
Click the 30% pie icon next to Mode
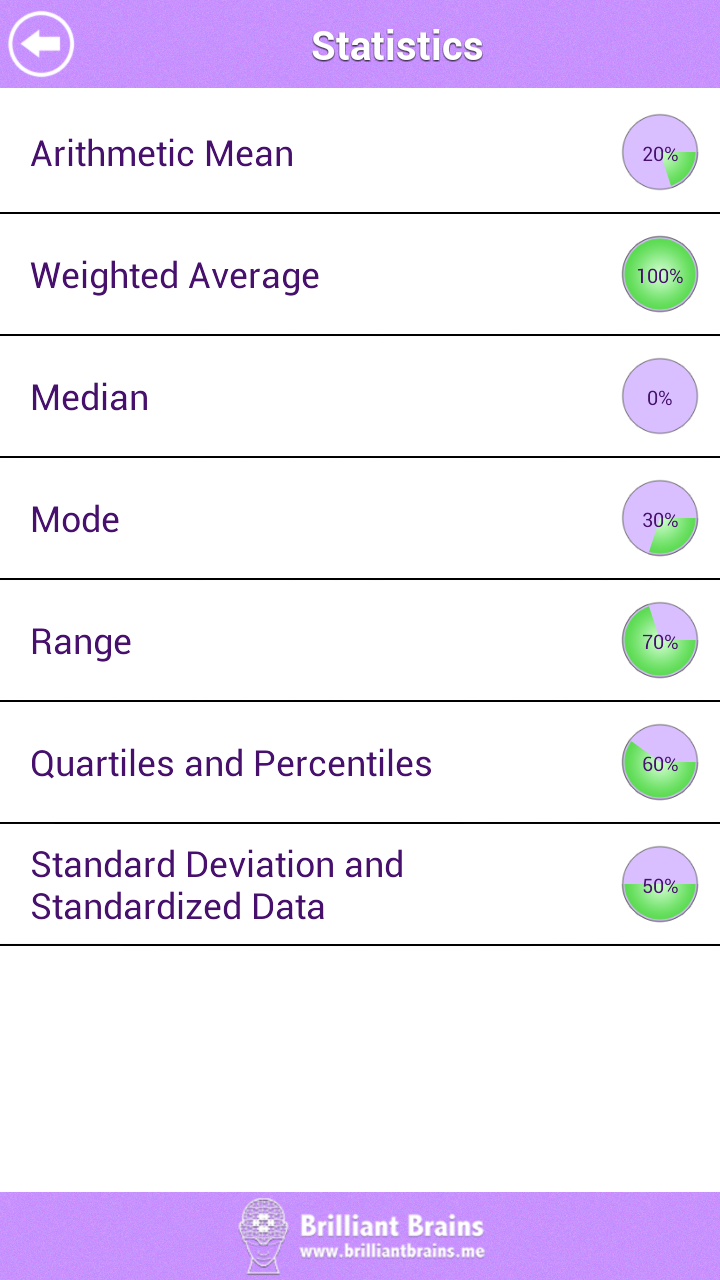(660, 518)
